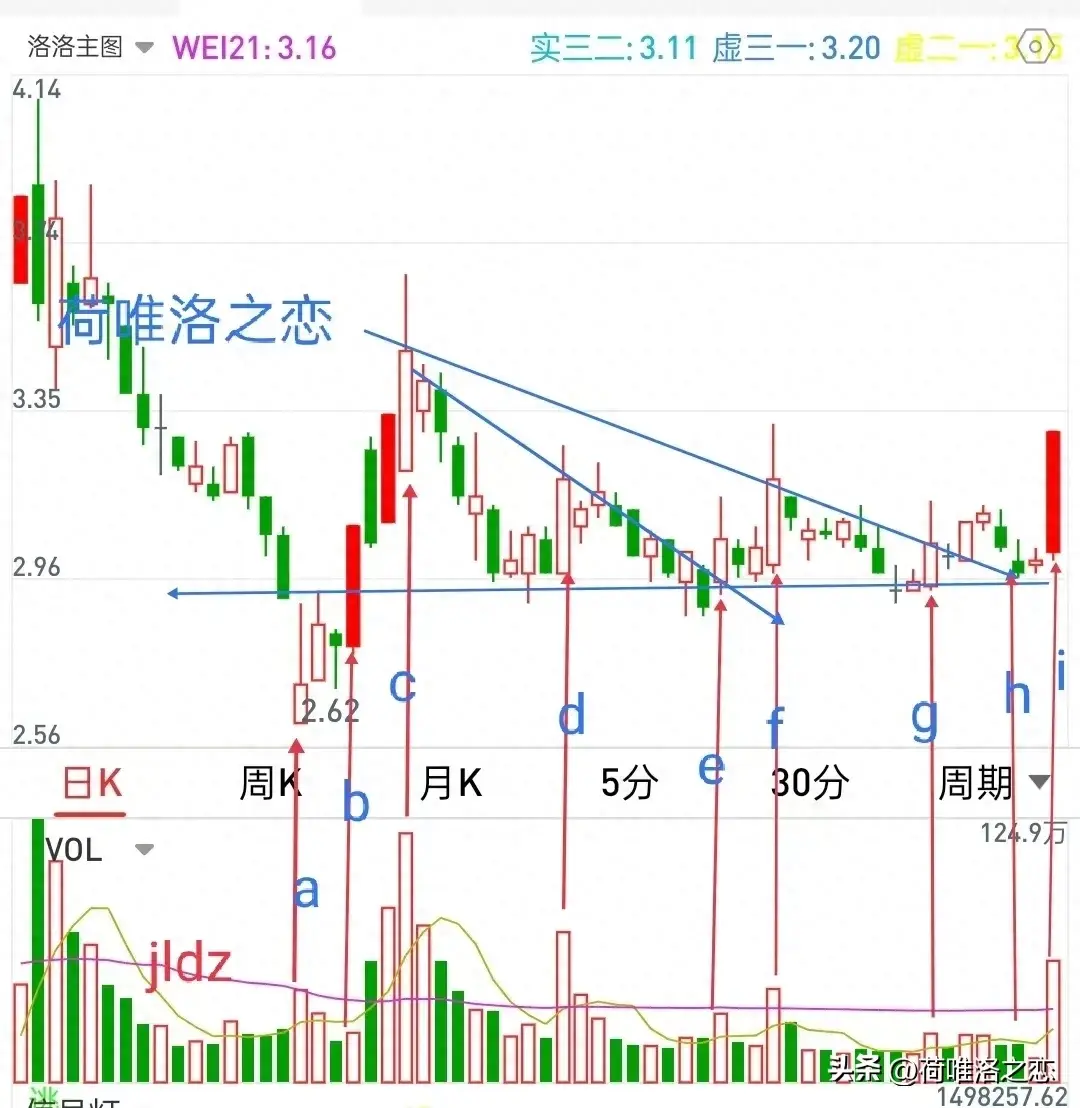The image size is (1080, 1108).
Task: Switch to the 日K tab
Action: point(92,784)
